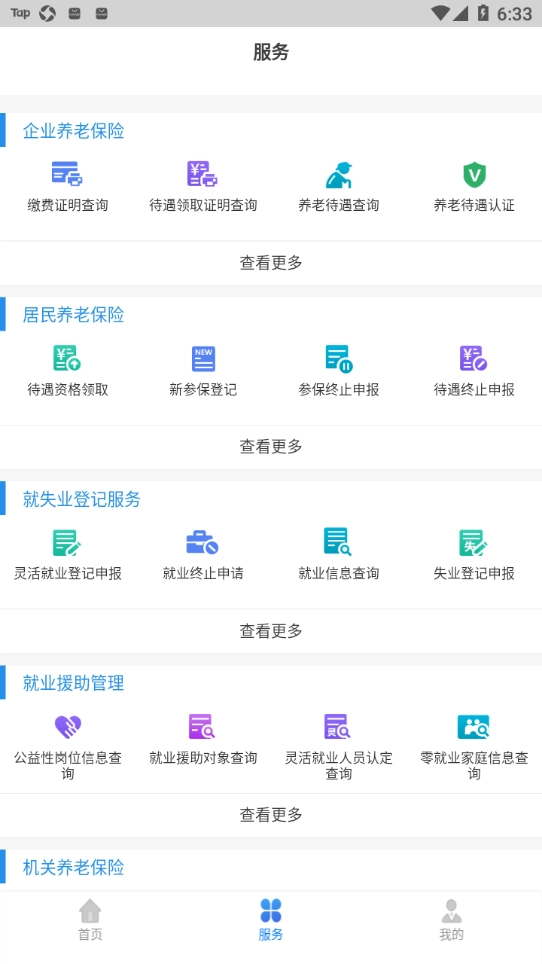Switch to the 首页 tab
This screenshot has width=542, height=964.
(90, 920)
